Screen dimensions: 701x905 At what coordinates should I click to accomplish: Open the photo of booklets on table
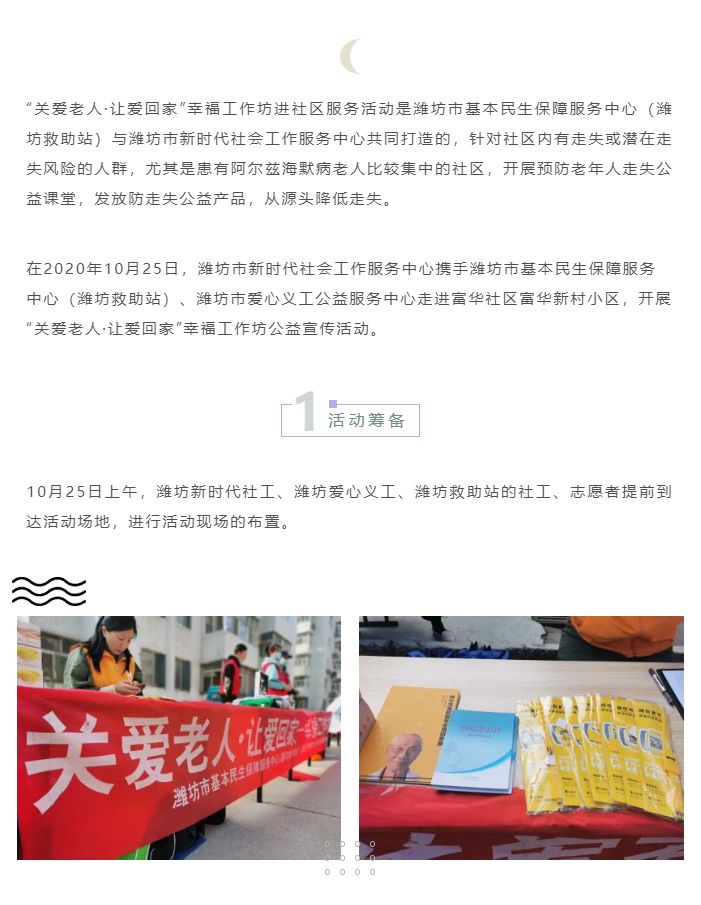[521, 737]
